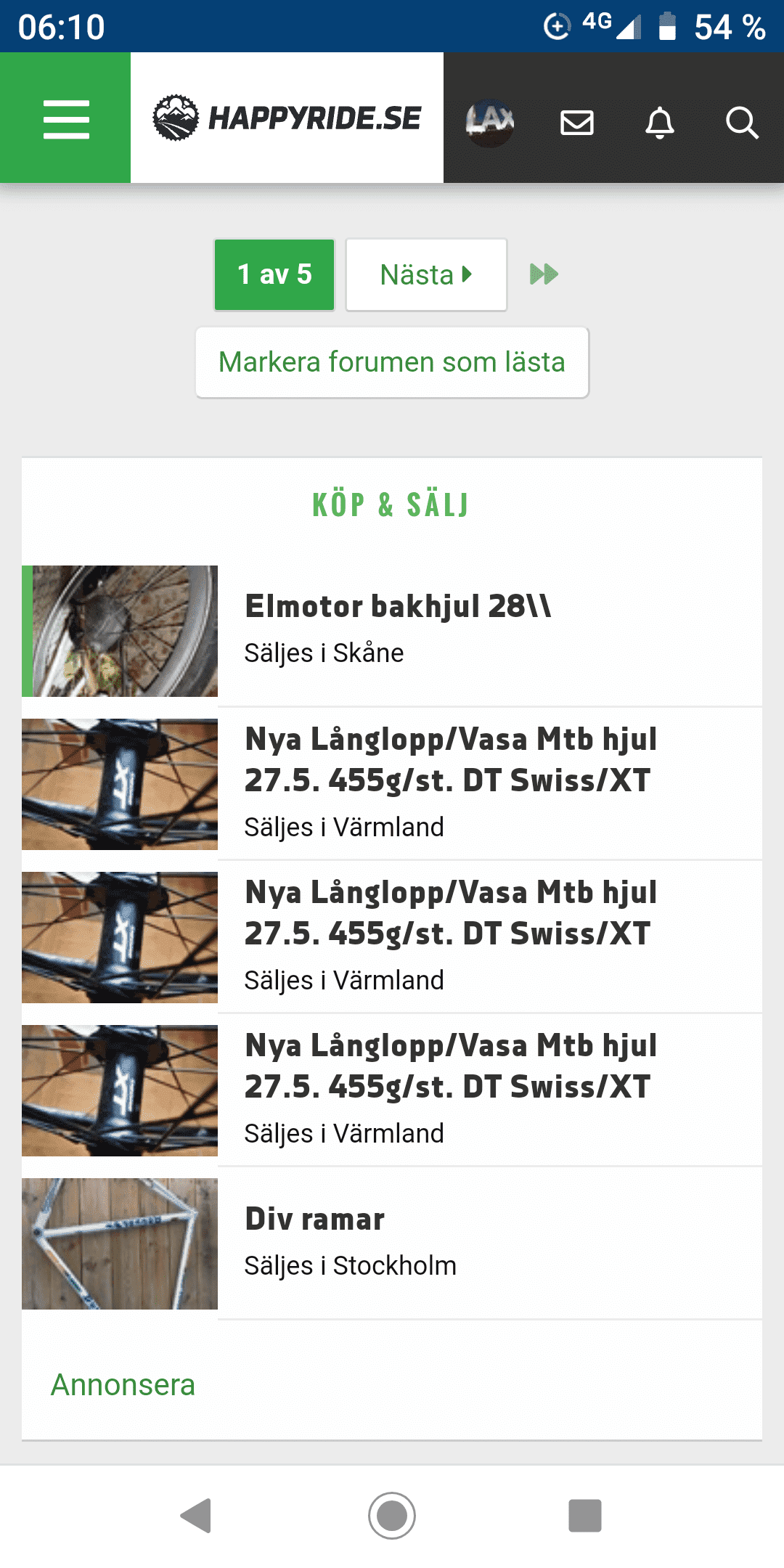Tap Markera forumen som lästa

392,362
